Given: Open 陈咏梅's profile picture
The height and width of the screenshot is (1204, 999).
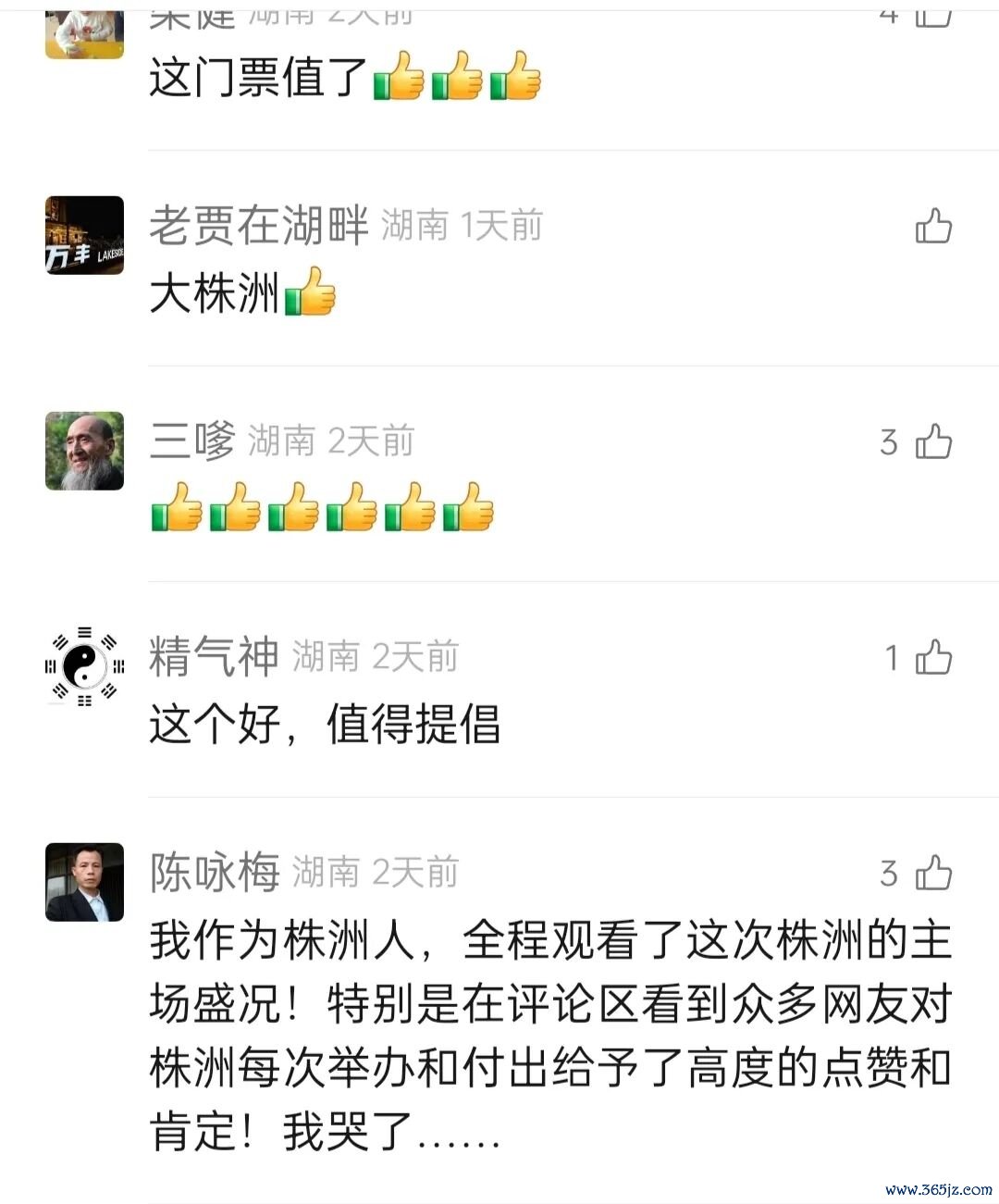Looking at the screenshot, I should tap(84, 882).
